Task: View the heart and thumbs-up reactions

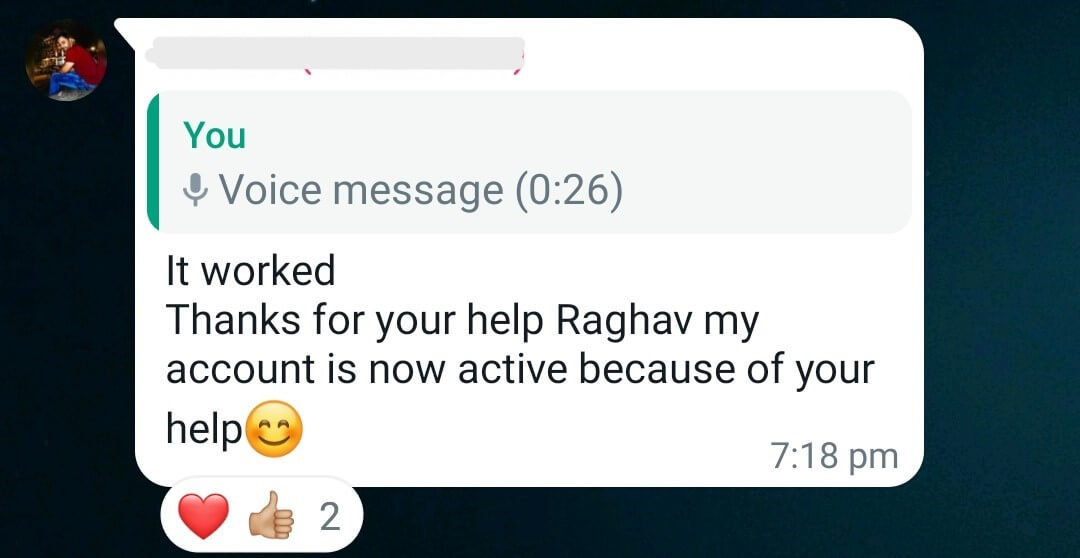Action: (260, 517)
